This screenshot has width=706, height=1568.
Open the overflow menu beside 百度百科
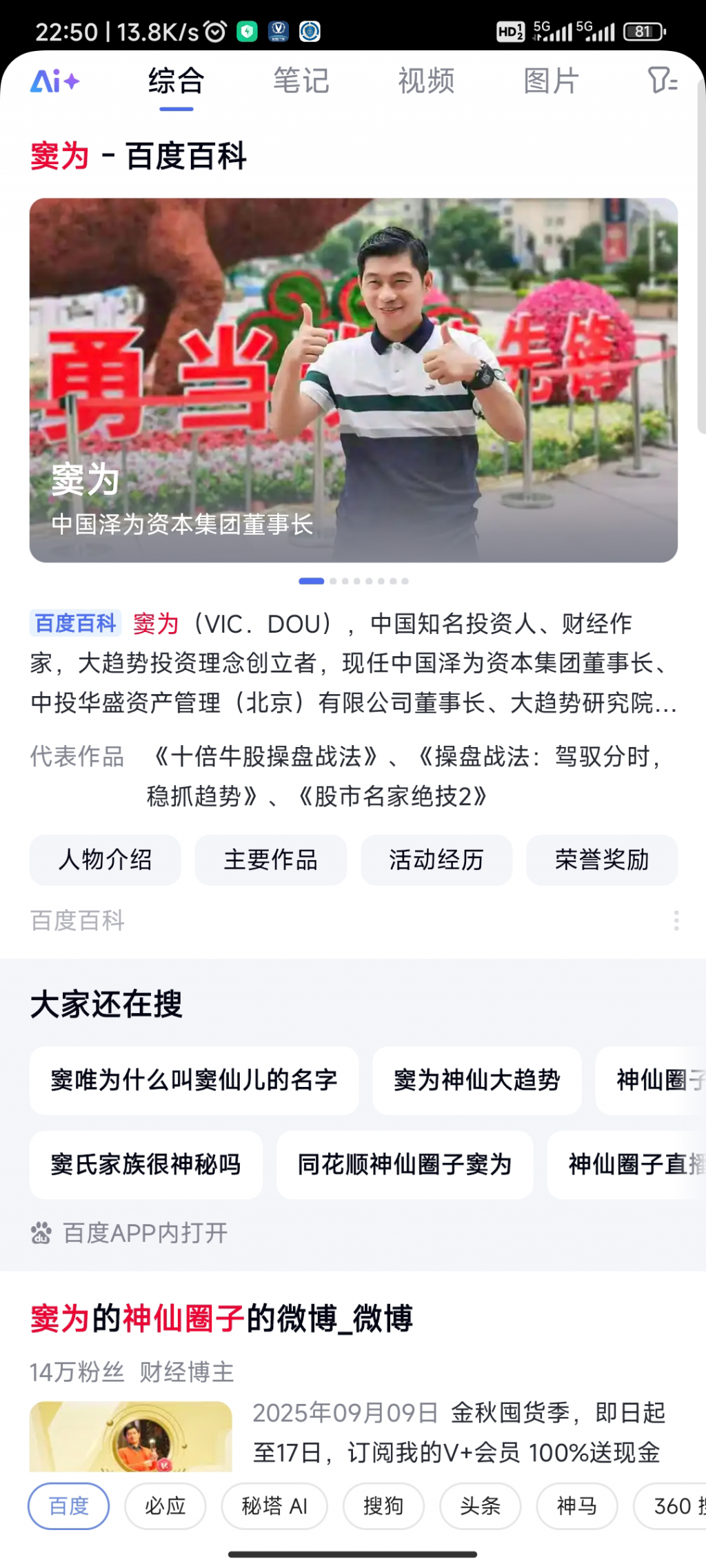(676, 920)
